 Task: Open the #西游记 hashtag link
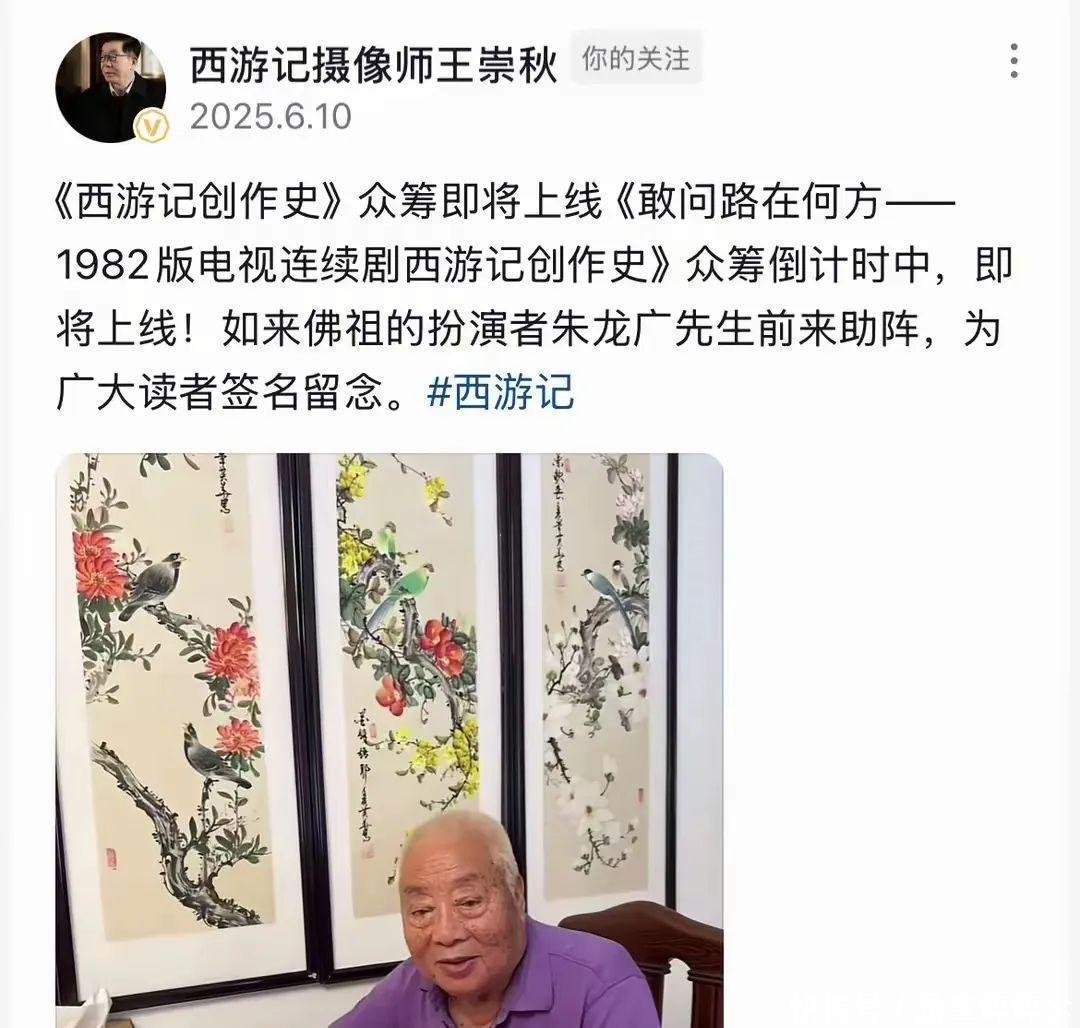point(500,391)
